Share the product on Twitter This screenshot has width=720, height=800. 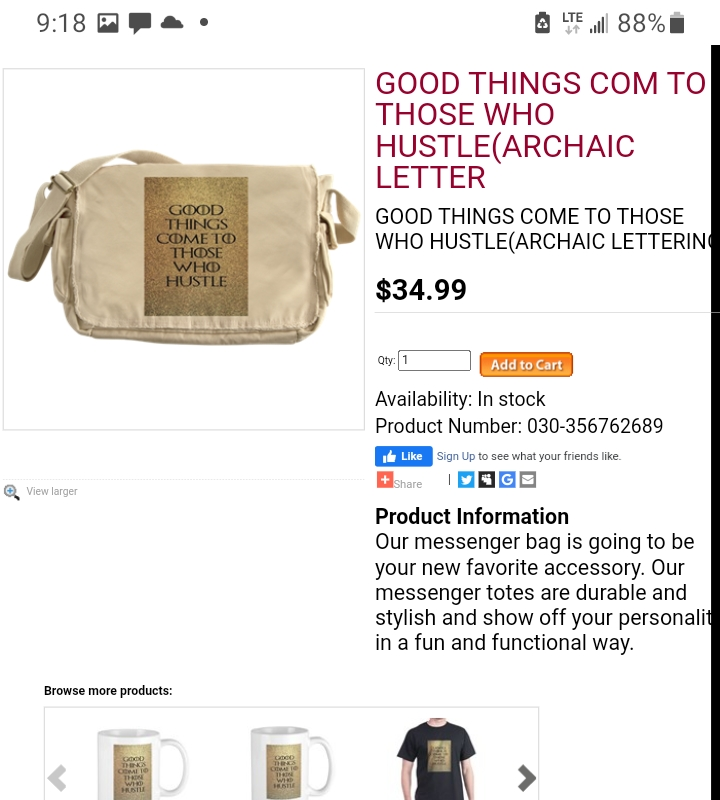point(466,480)
